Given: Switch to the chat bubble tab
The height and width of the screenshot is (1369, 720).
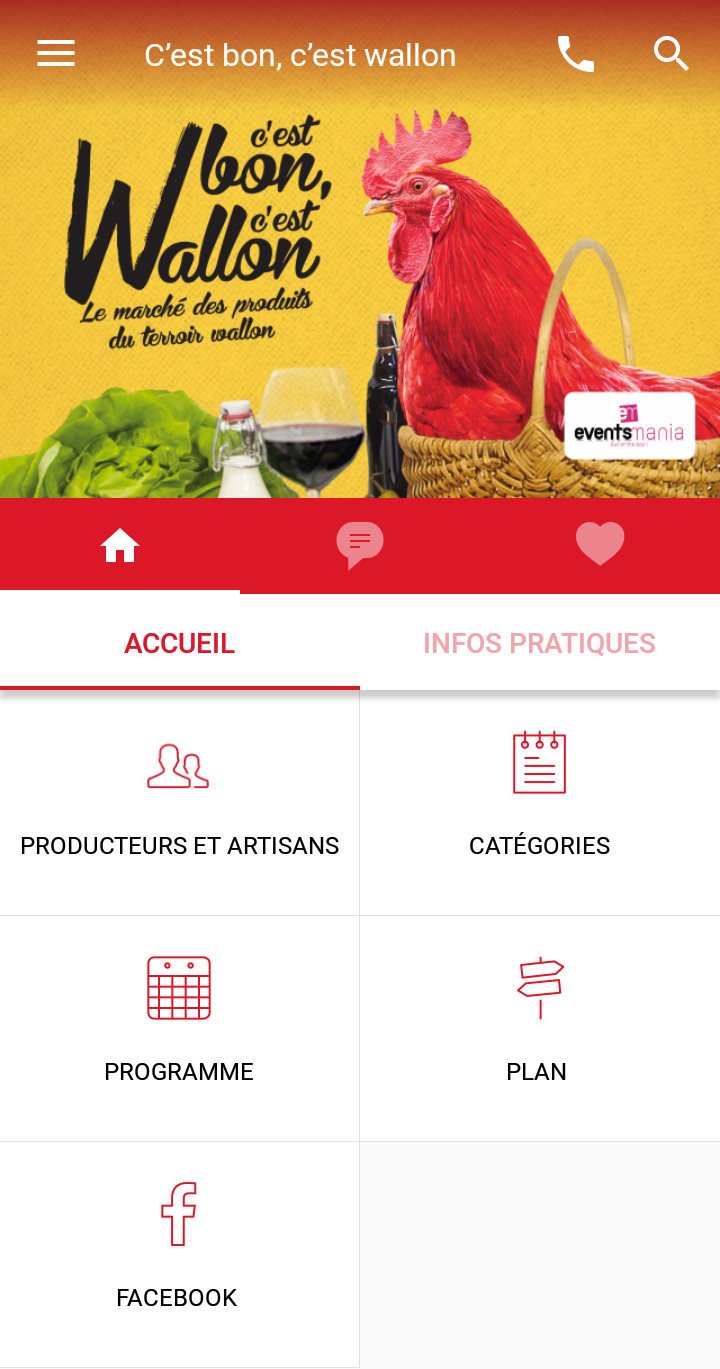Looking at the screenshot, I should click(x=360, y=546).
